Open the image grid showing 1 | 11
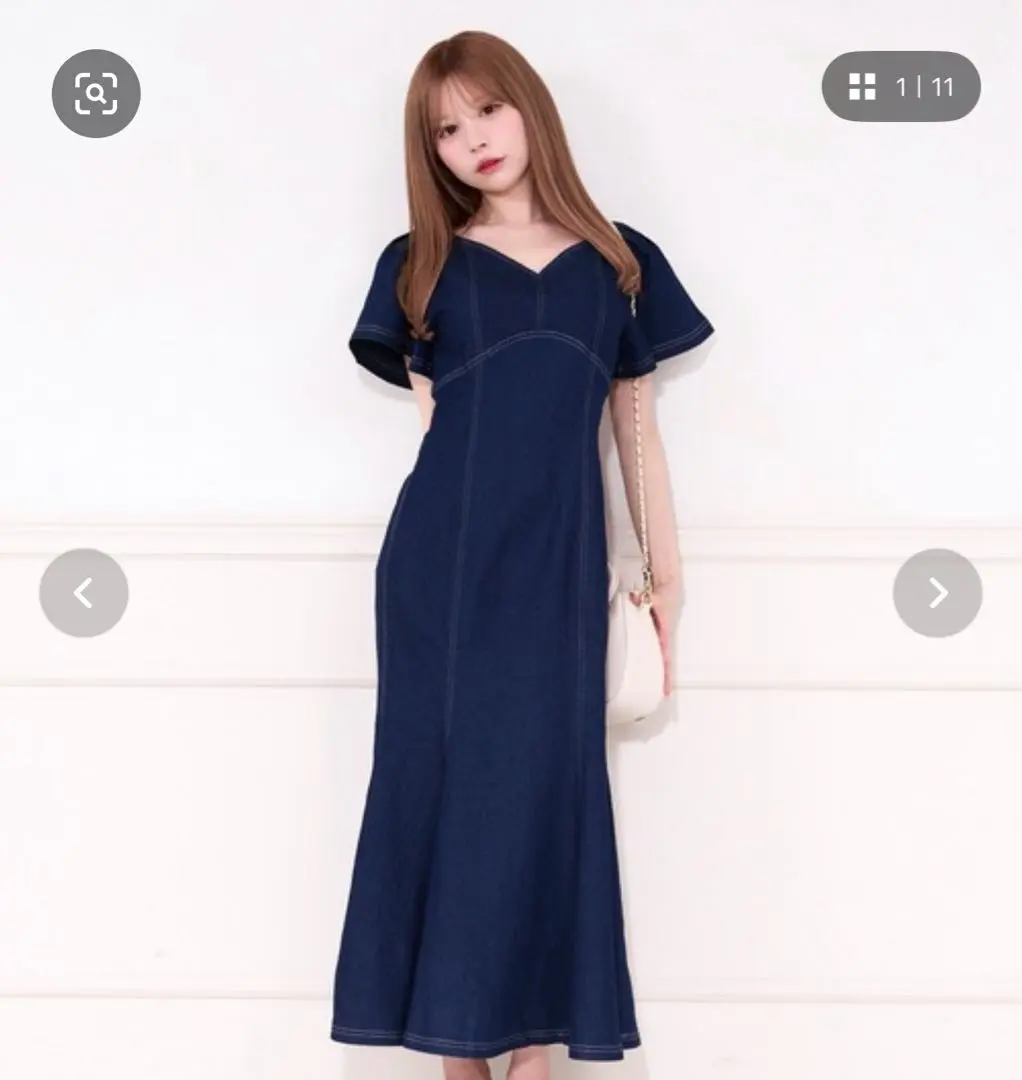Viewport: 1022px width, 1080px height. point(900,87)
